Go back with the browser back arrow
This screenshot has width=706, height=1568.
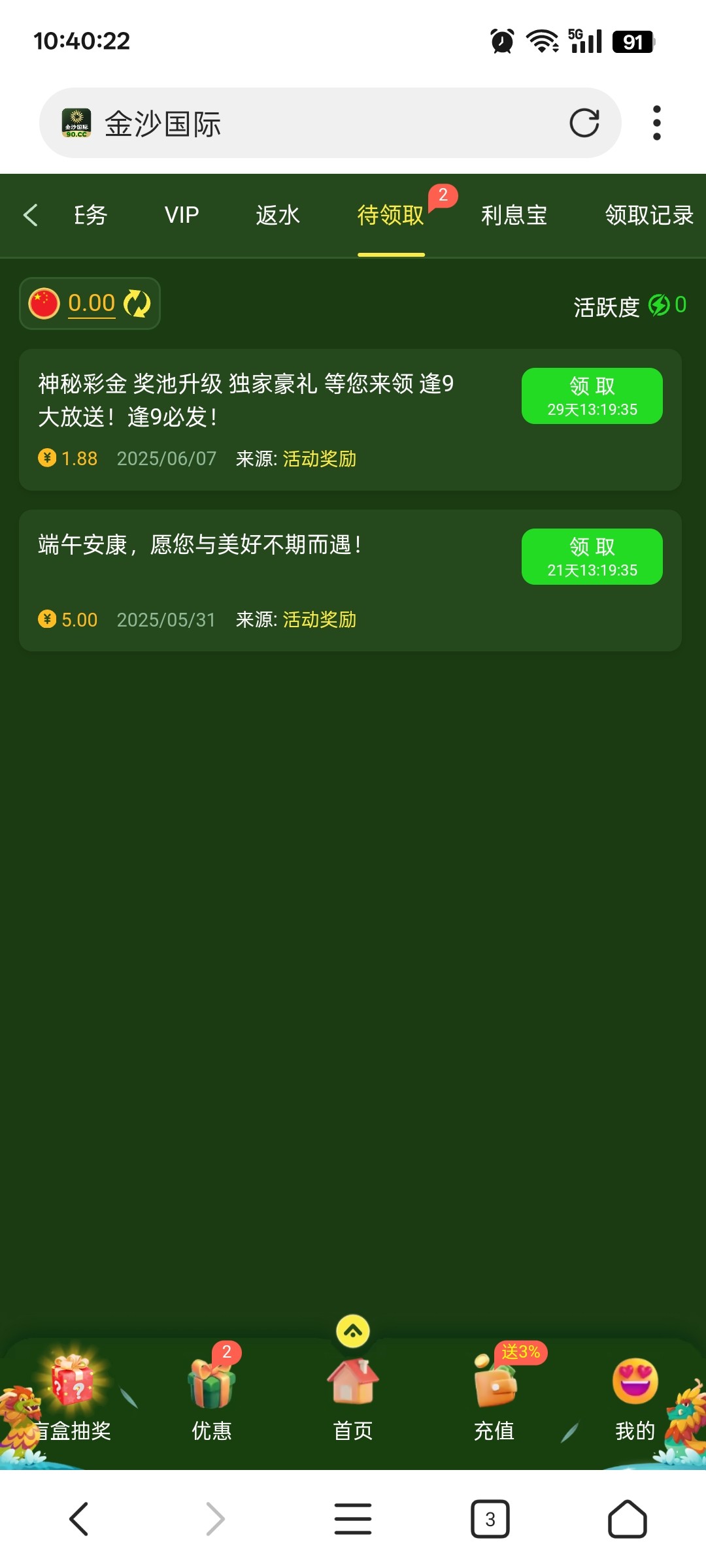(x=78, y=1519)
